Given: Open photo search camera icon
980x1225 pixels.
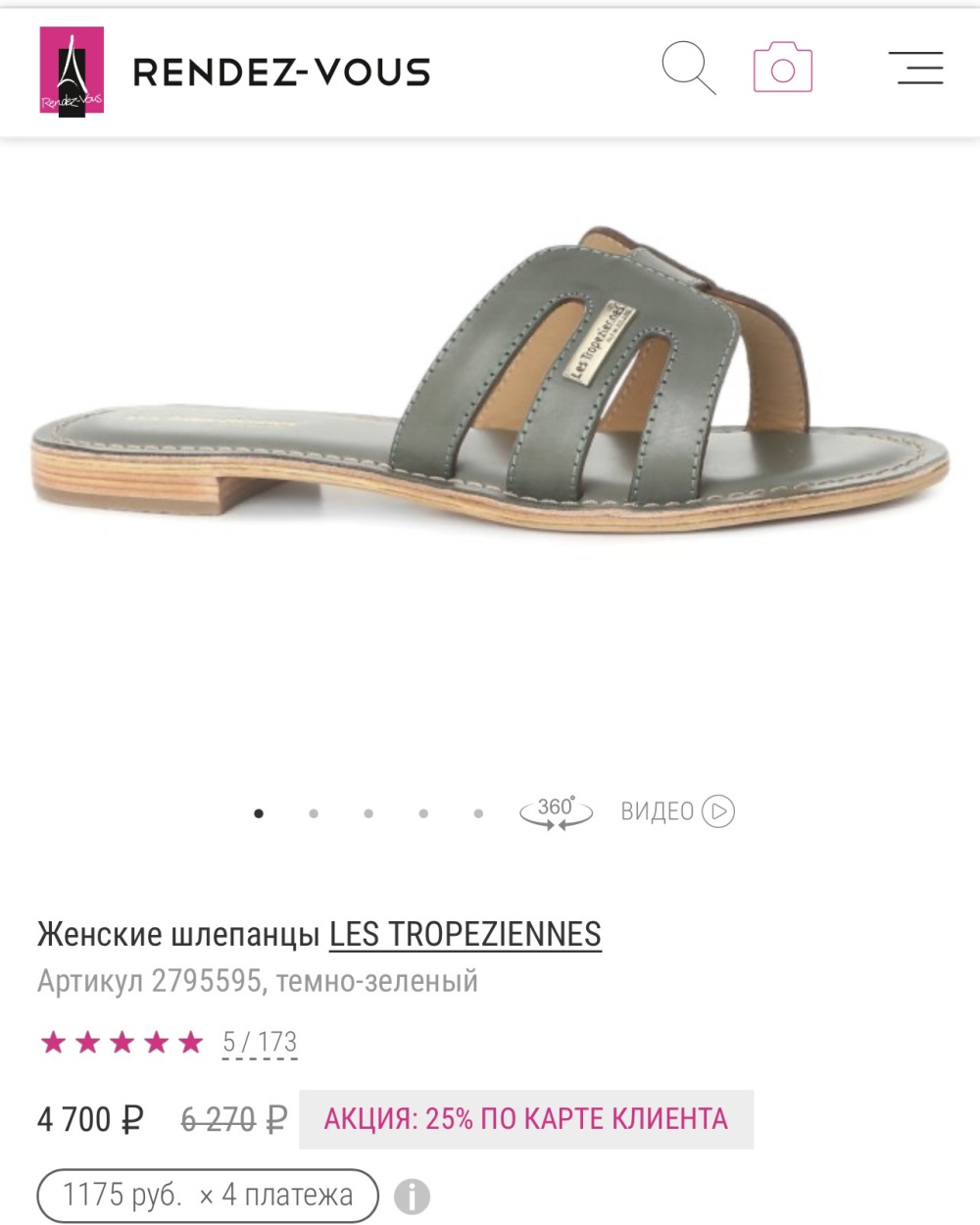Looking at the screenshot, I should (x=782, y=68).
